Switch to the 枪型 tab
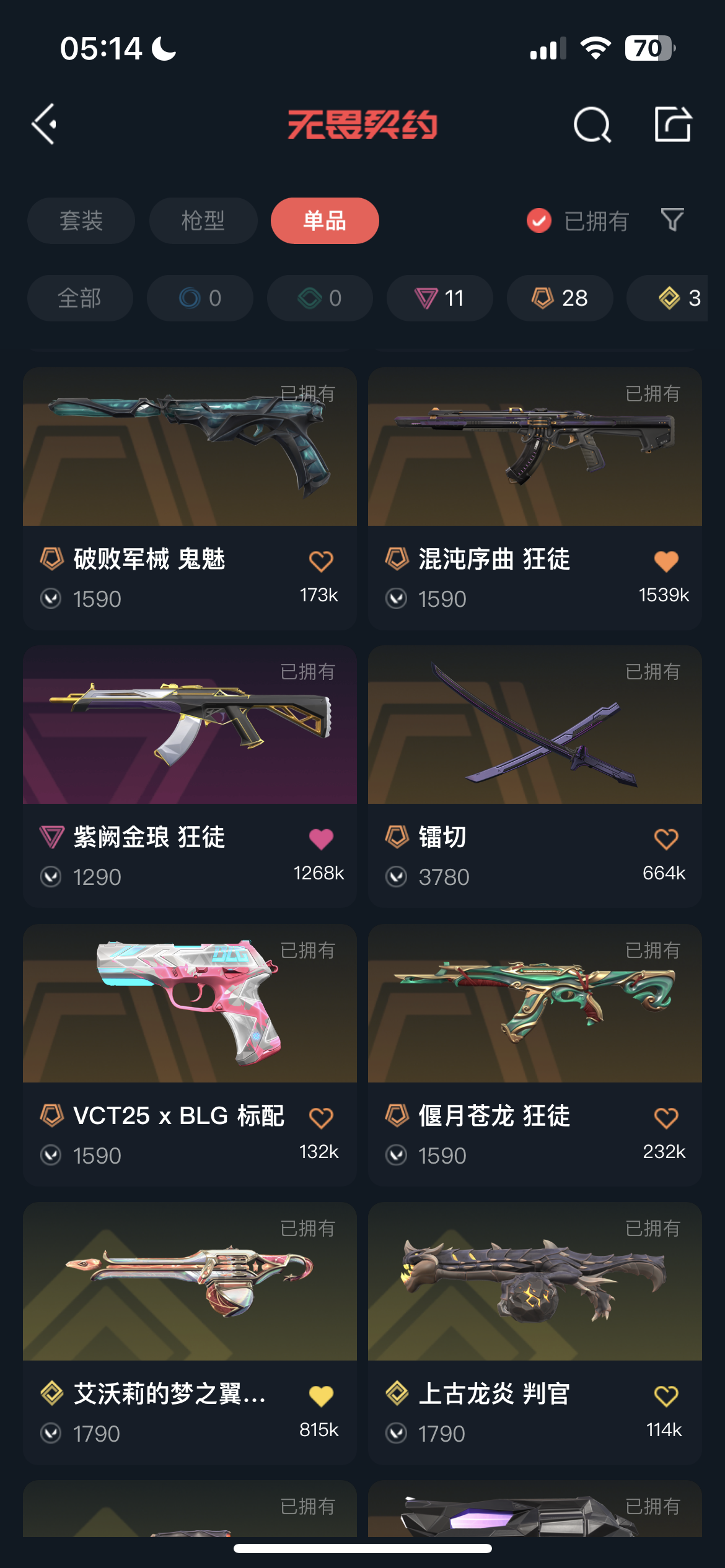 (x=203, y=220)
